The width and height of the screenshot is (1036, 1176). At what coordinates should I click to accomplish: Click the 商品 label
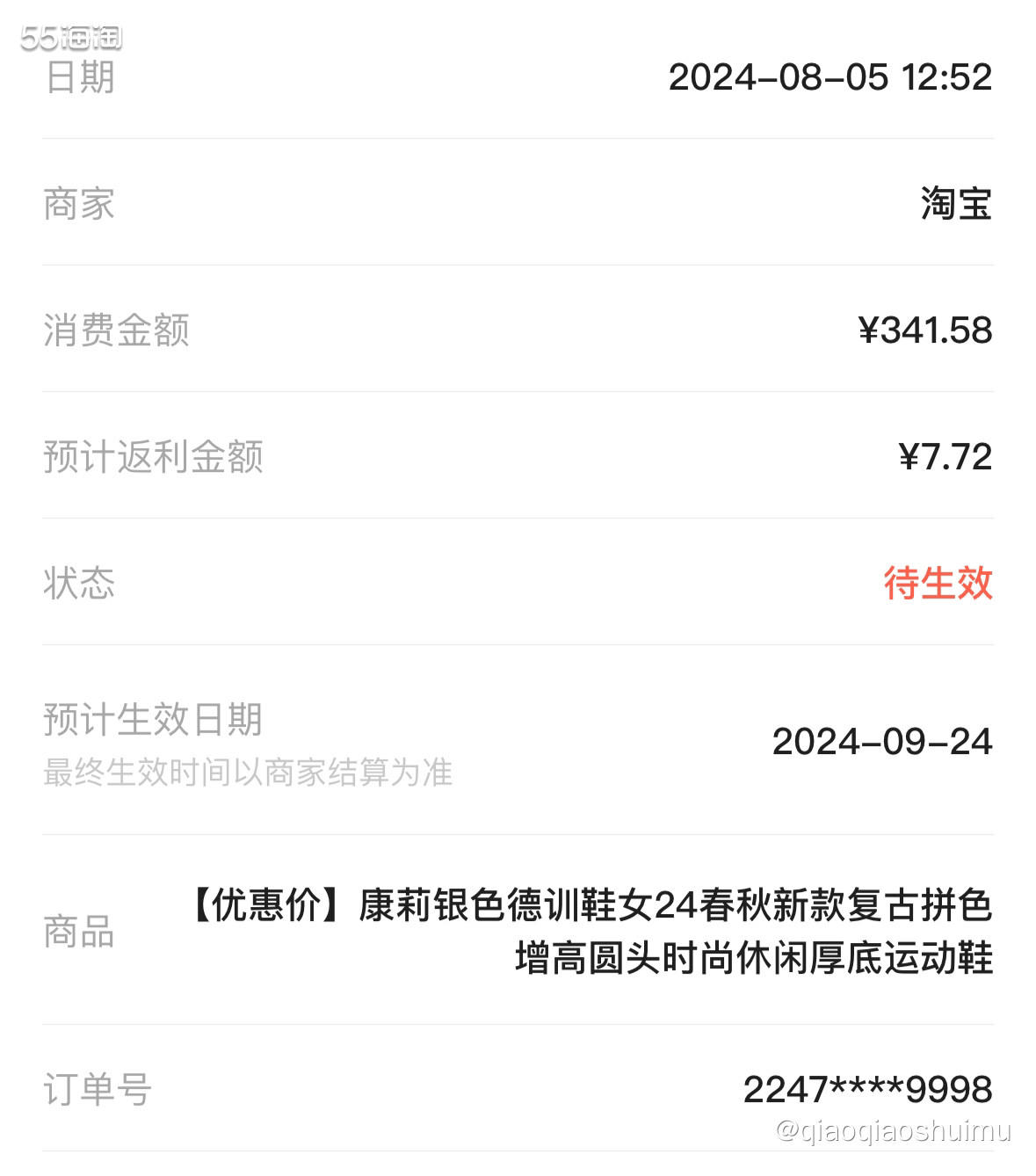coord(79,933)
